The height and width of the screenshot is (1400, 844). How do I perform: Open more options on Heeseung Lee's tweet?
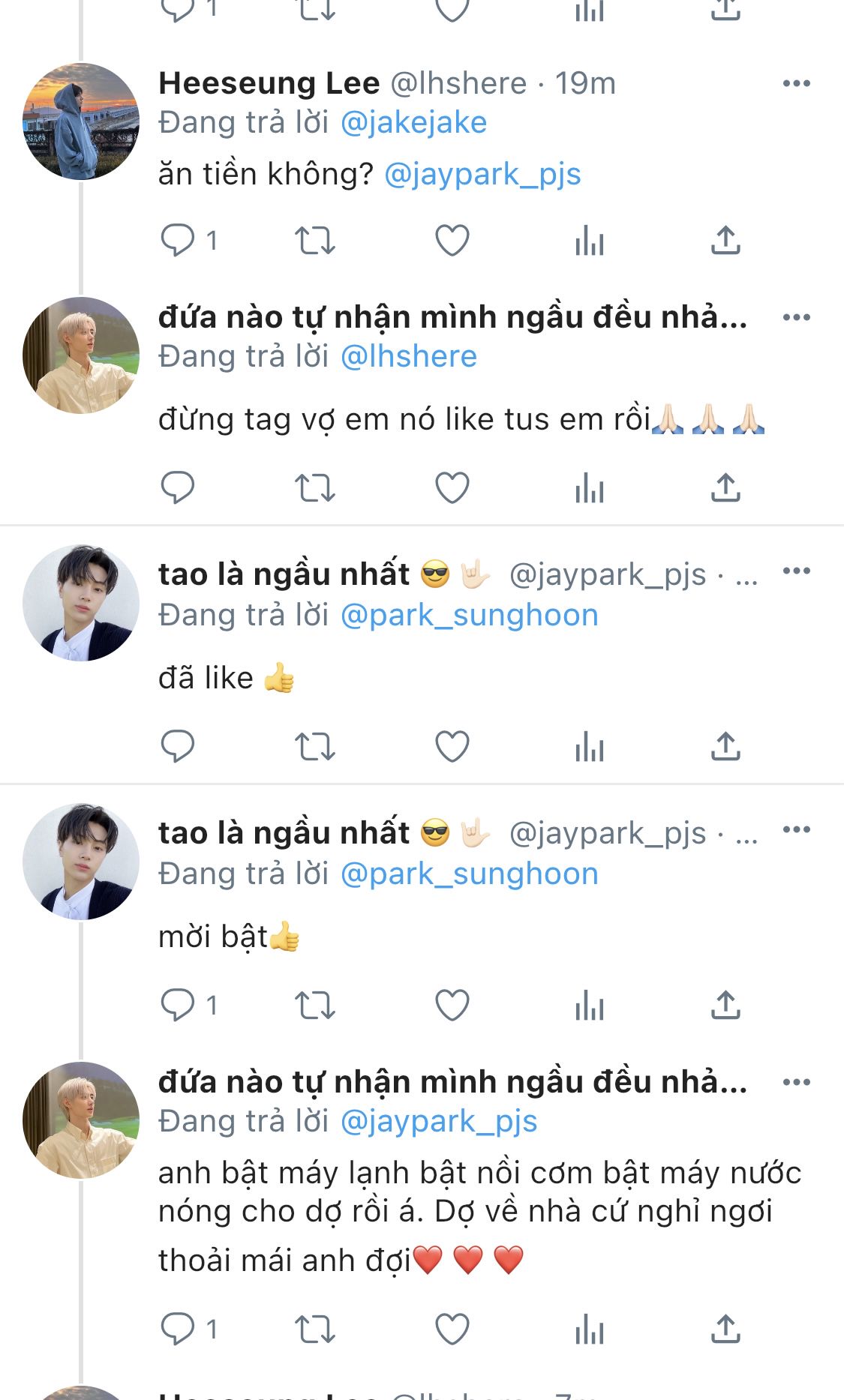(796, 83)
